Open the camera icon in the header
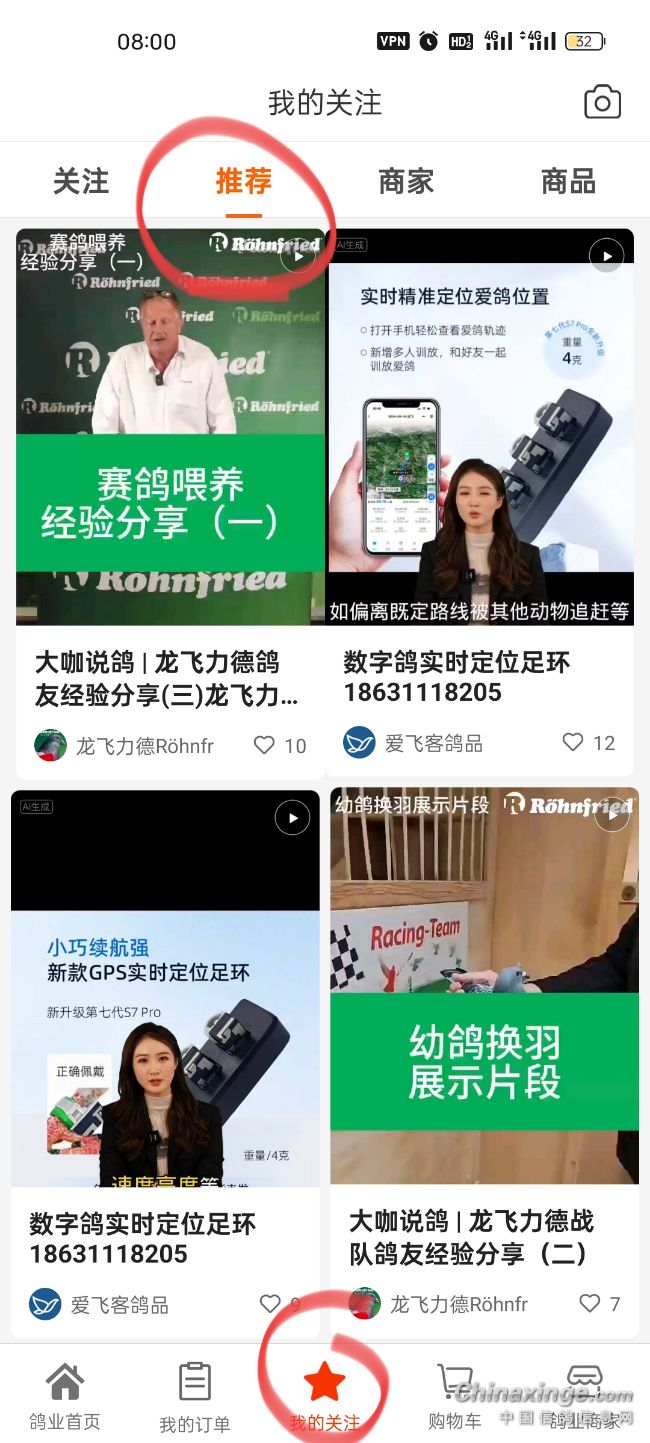Screen dimensions: 650x1443 point(602,102)
